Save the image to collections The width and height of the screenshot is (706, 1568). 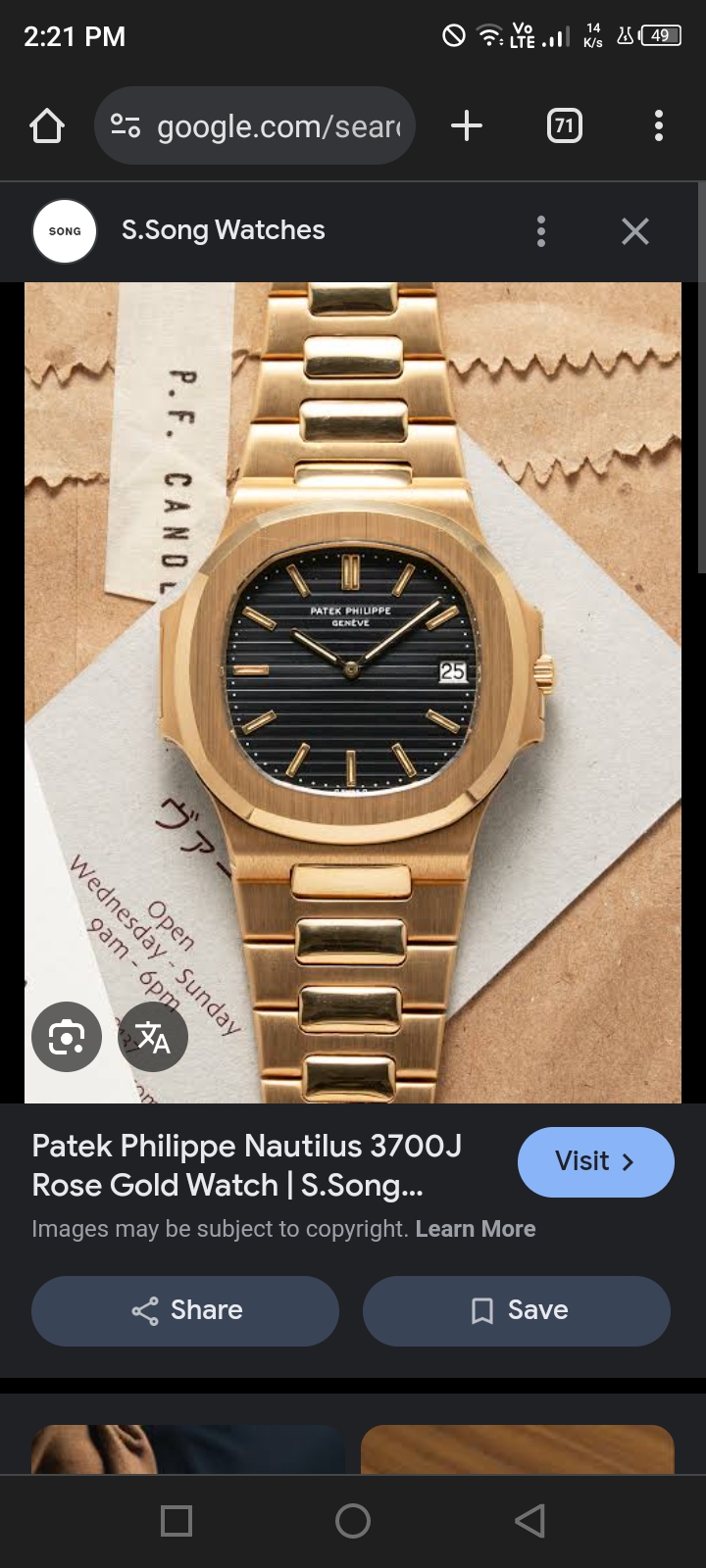(517, 1310)
